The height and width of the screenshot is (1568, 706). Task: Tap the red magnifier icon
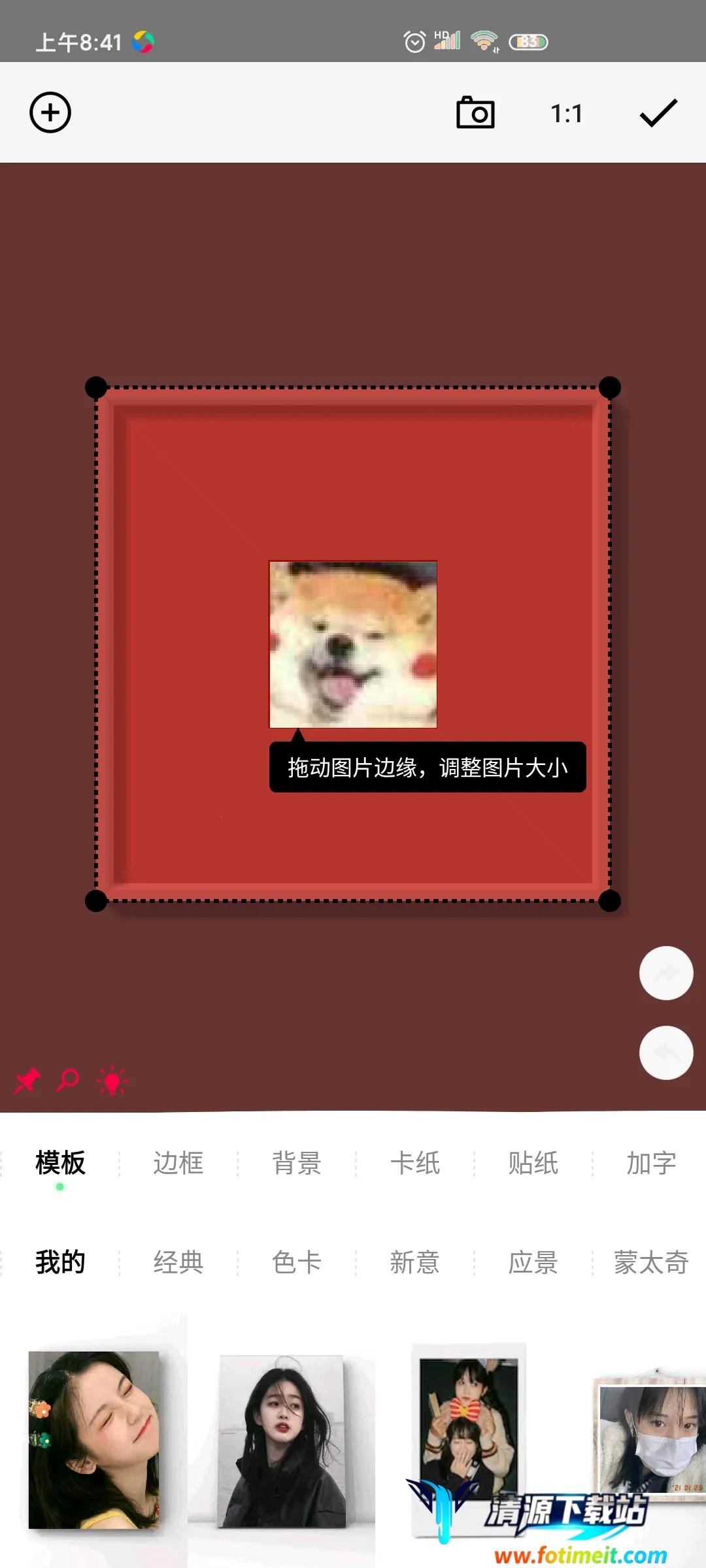[x=68, y=1080]
